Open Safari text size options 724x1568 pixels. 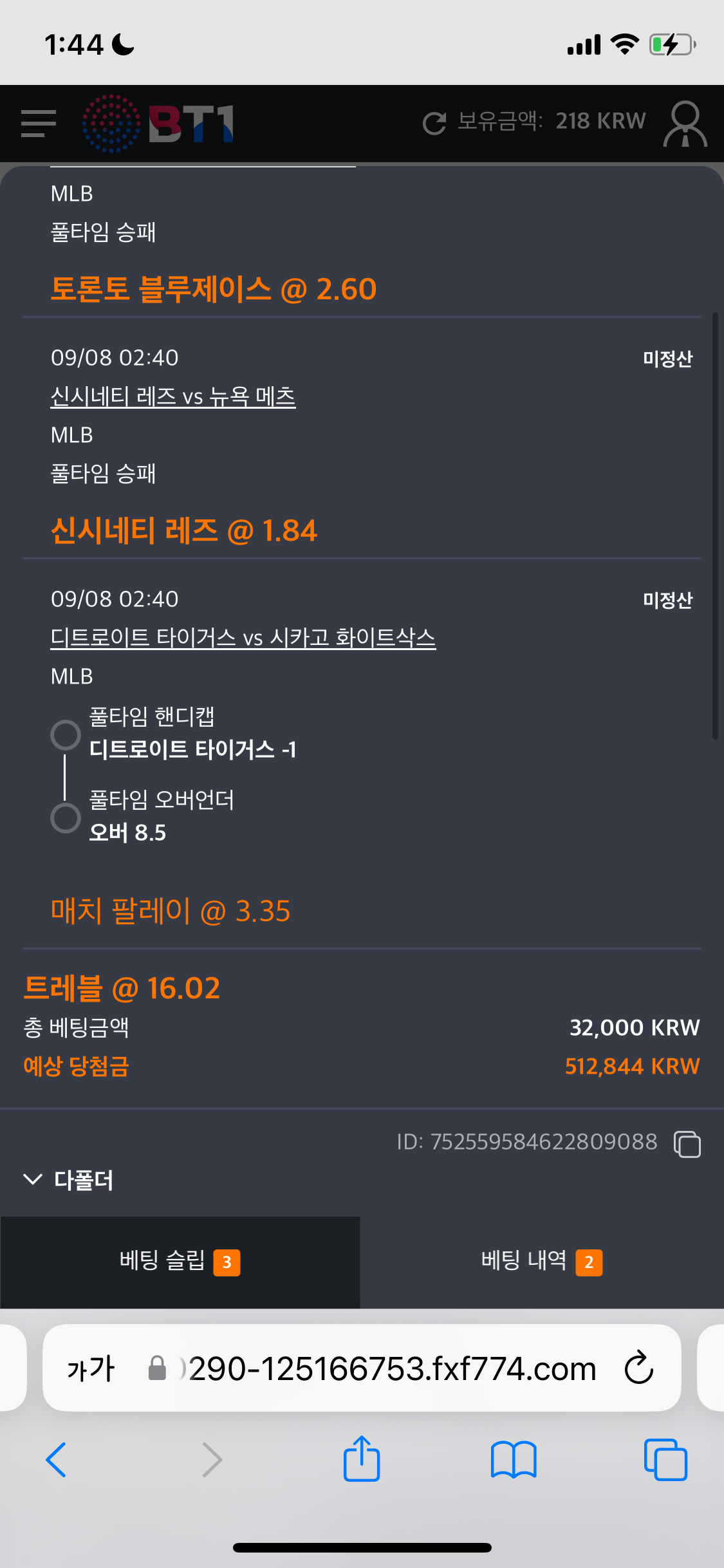(x=91, y=1368)
